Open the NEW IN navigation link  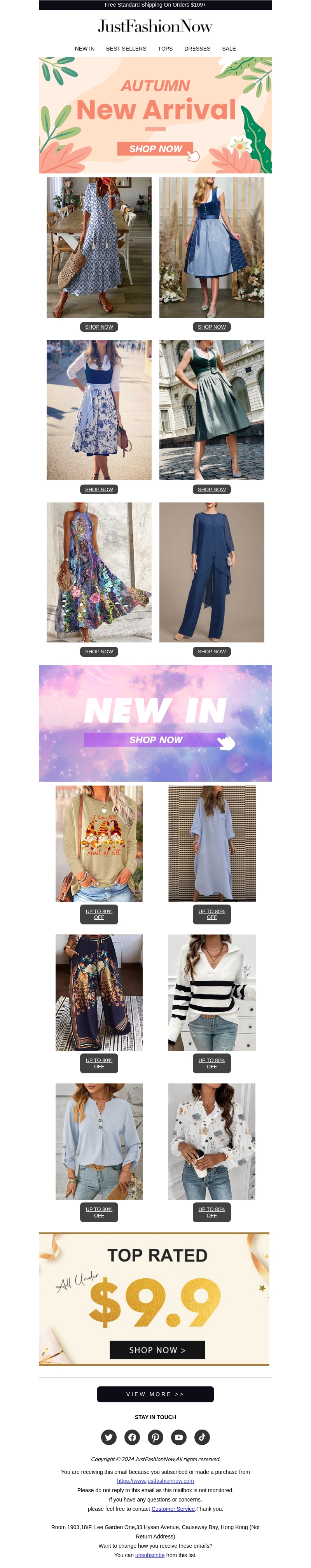click(85, 49)
